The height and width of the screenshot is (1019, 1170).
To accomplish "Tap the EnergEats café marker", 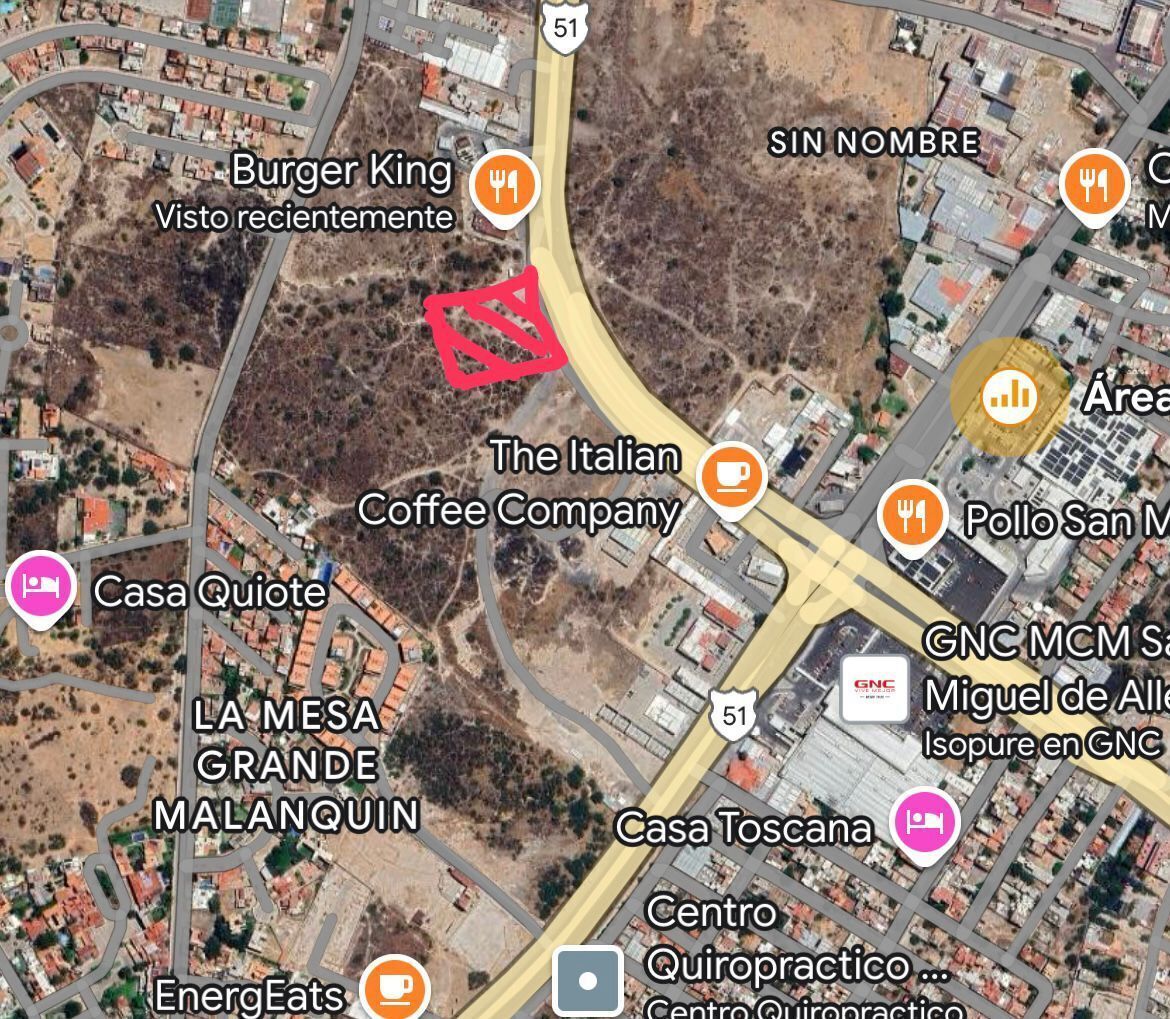I will pyautogui.click(x=394, y=988).
